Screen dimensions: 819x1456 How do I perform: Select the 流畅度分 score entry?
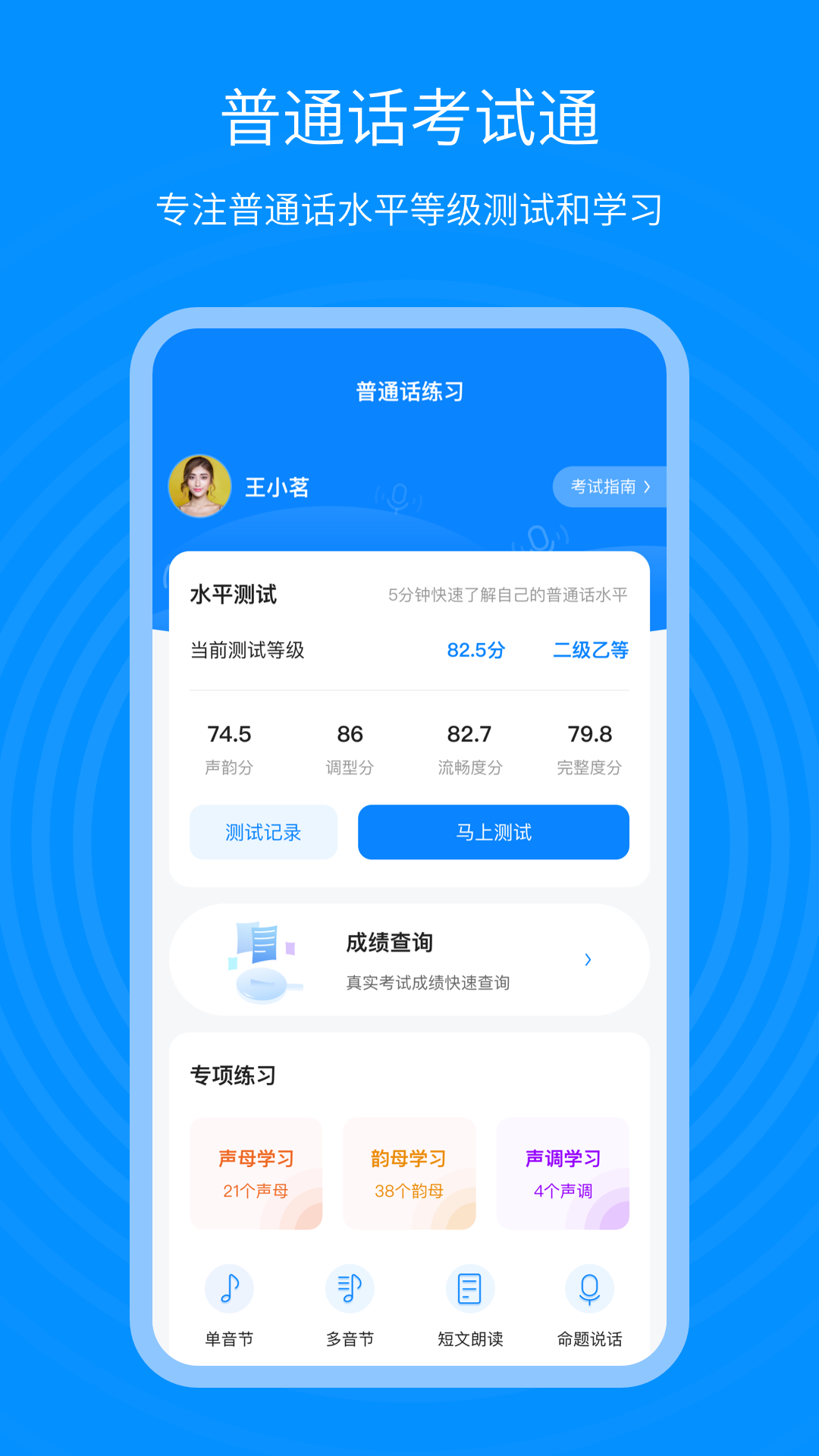[469, 747]
